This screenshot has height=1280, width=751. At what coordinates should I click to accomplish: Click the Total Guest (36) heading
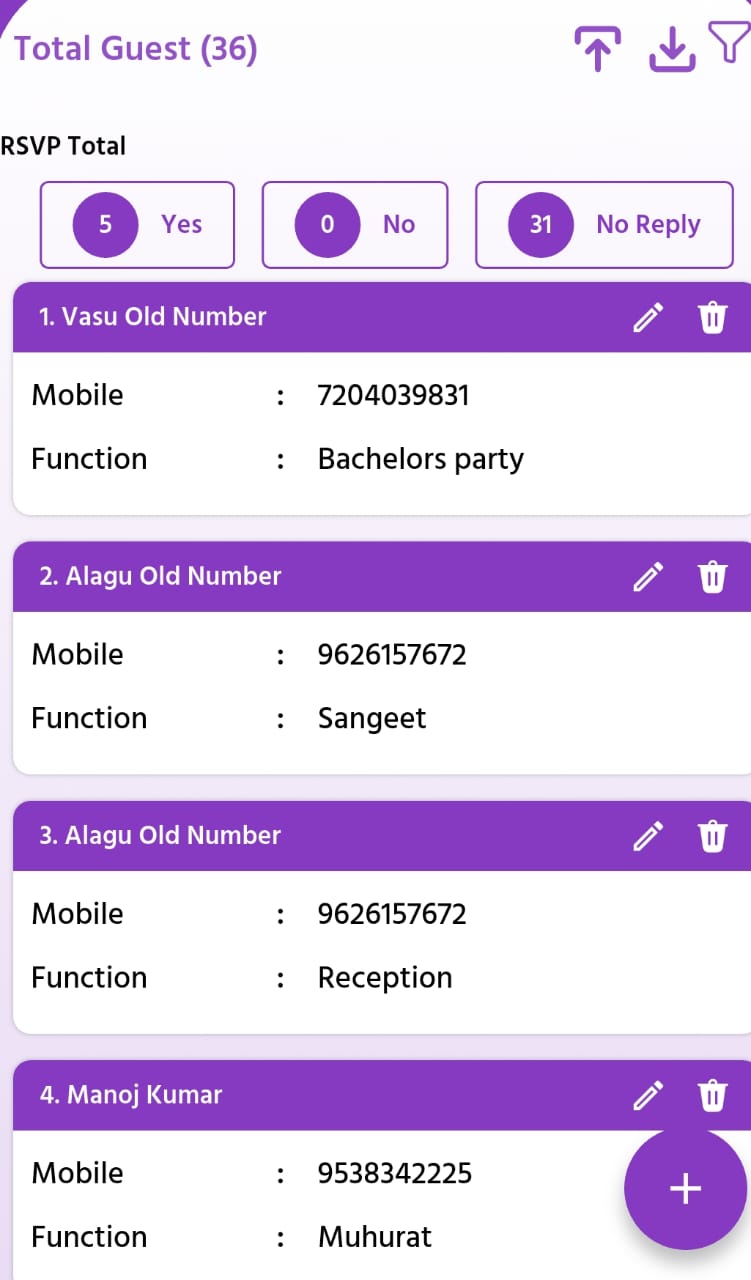135,48
